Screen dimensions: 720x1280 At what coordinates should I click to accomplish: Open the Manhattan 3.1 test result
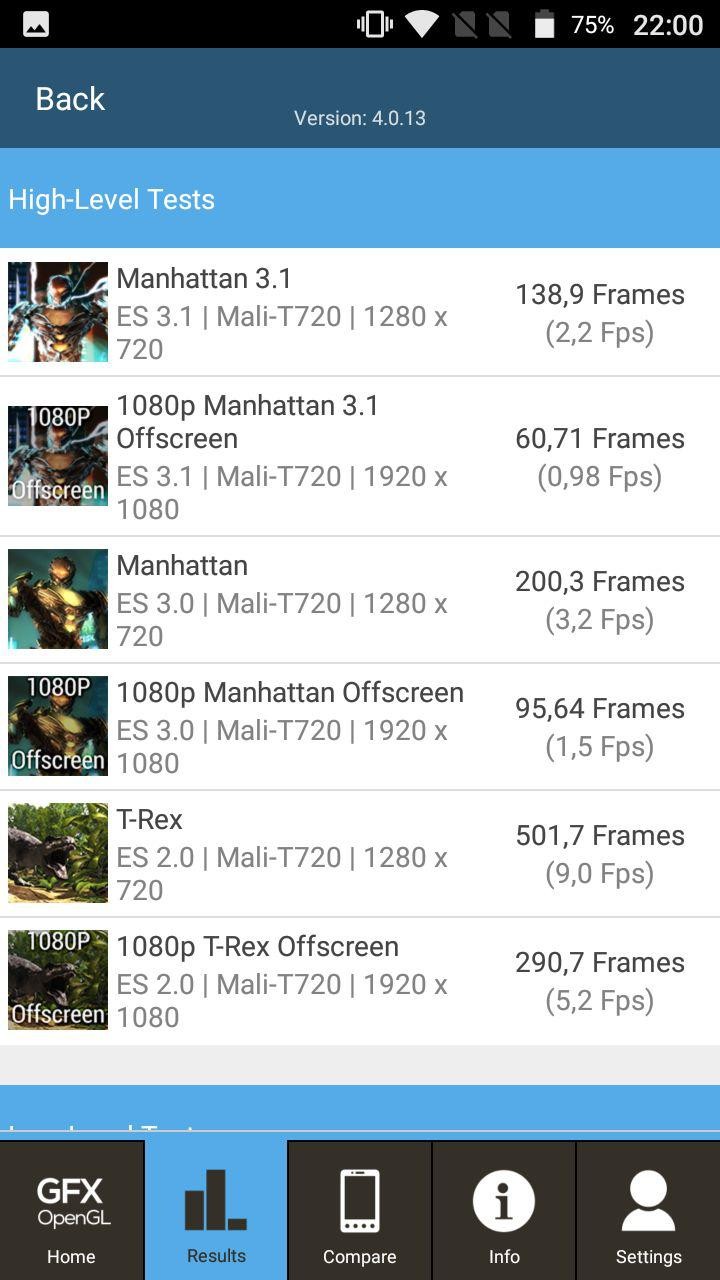coord(360,312)
